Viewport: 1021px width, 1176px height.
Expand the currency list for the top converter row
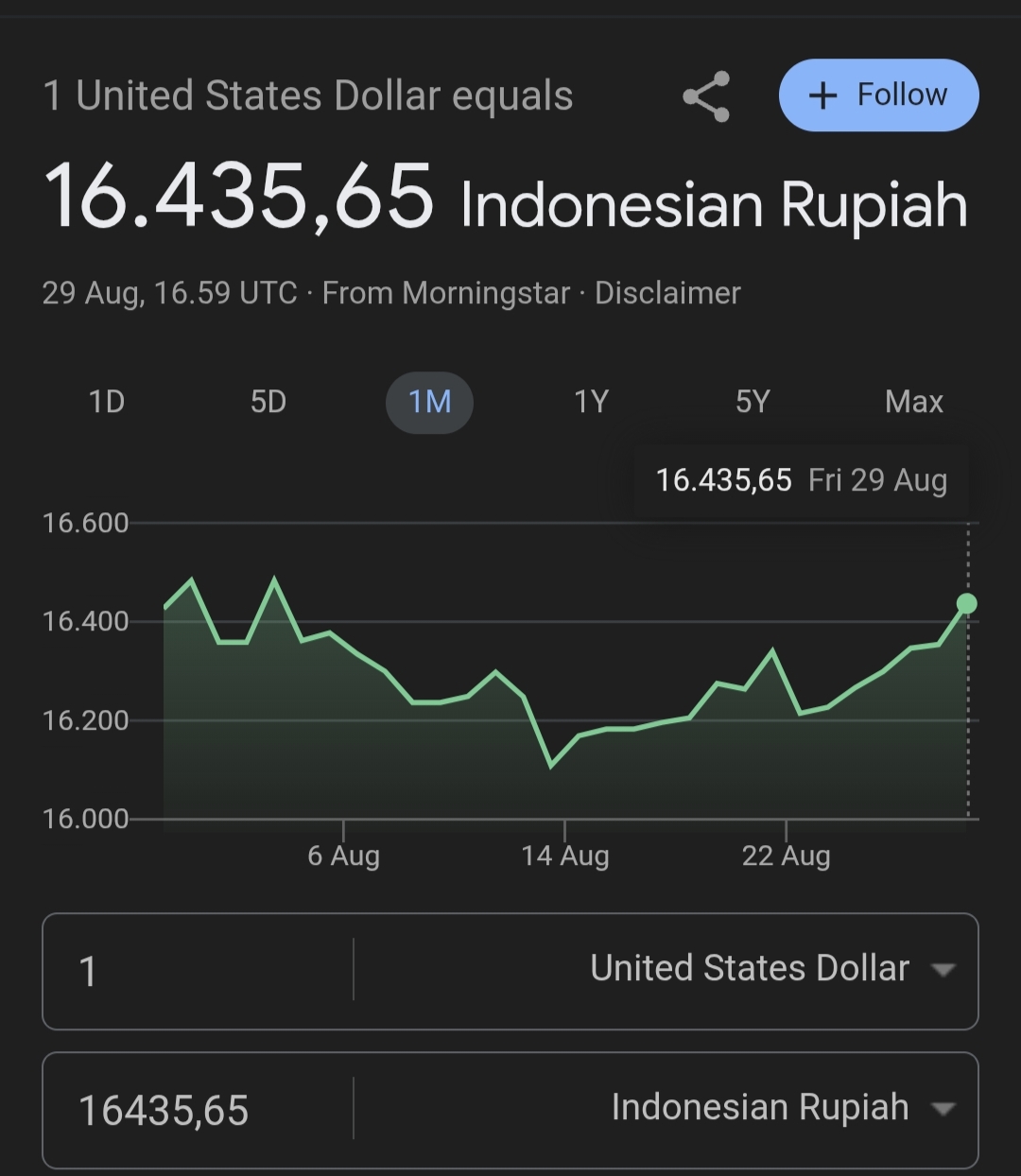point(943,969)
